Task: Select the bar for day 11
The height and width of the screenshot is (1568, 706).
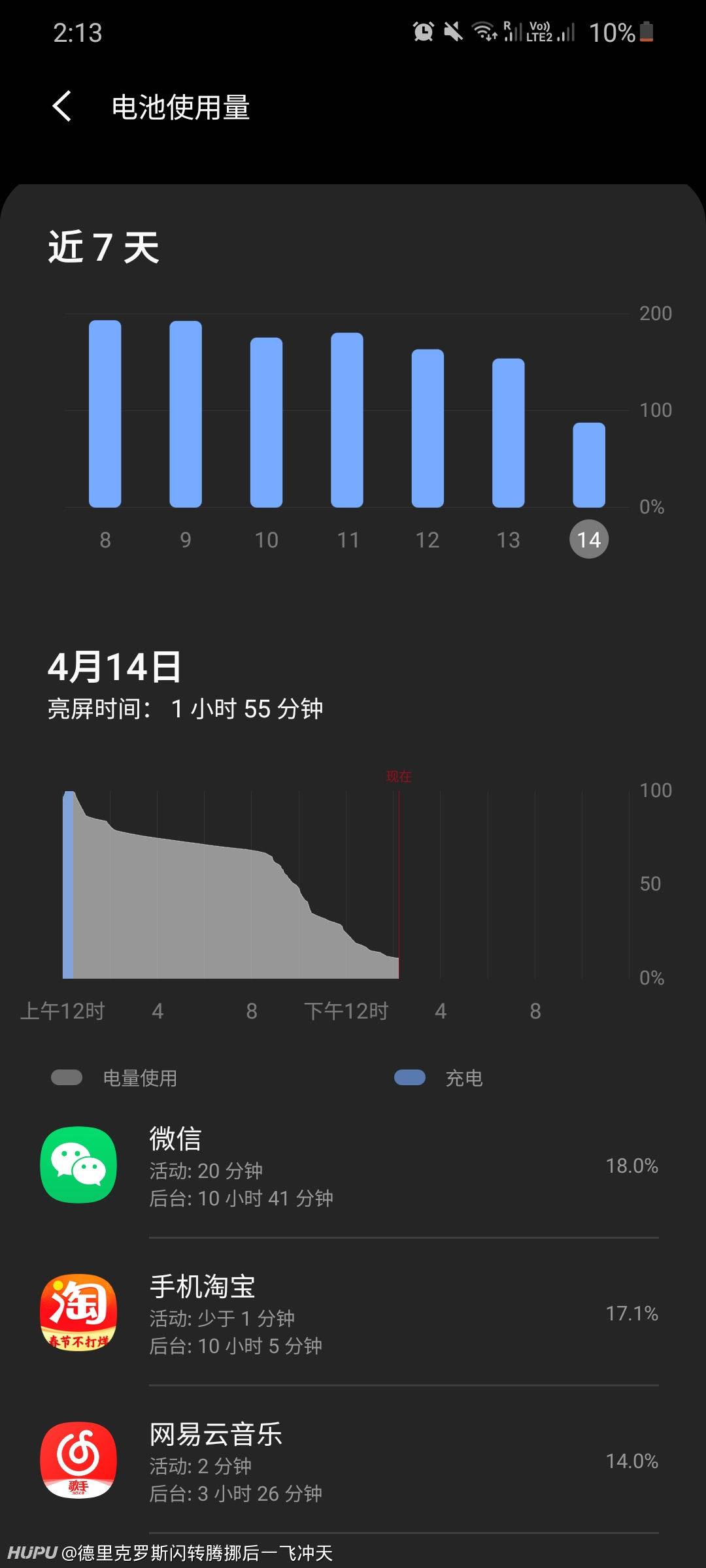Action: click(347, 420)
